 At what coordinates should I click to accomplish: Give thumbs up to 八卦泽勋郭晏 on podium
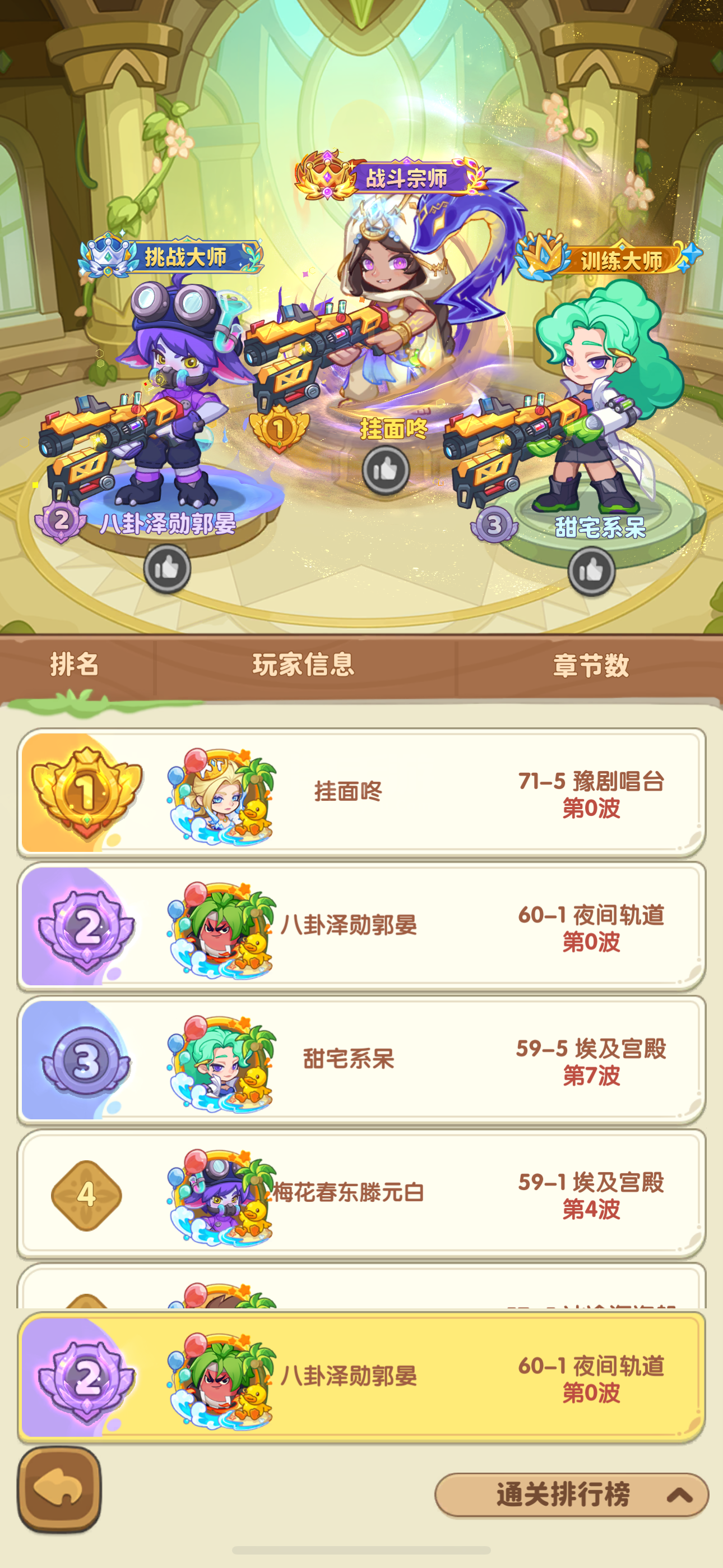click(167, 569)
